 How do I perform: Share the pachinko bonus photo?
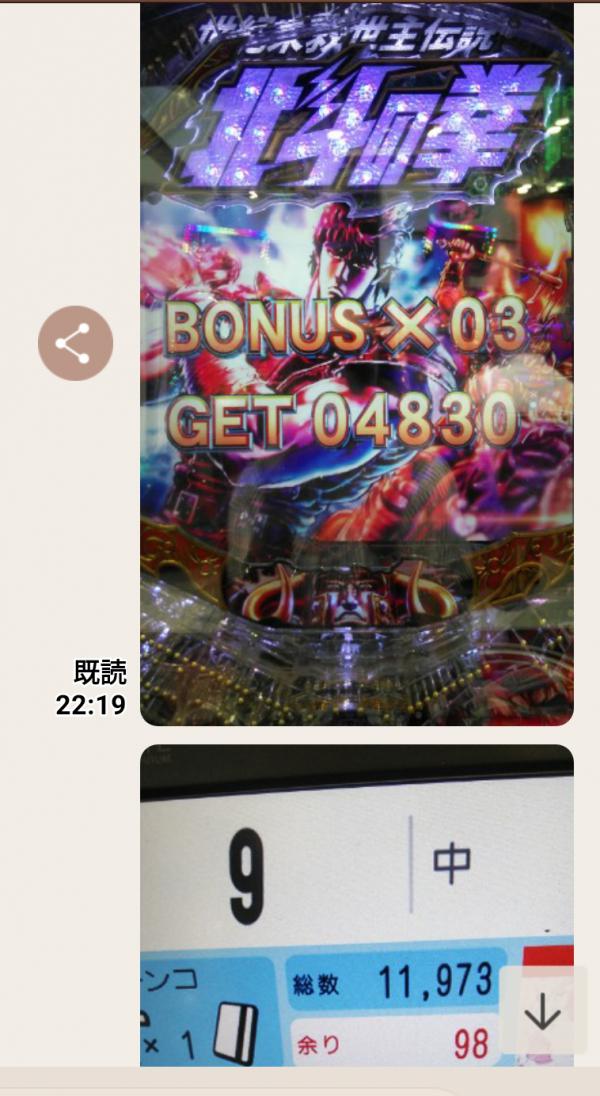(75, 343)
